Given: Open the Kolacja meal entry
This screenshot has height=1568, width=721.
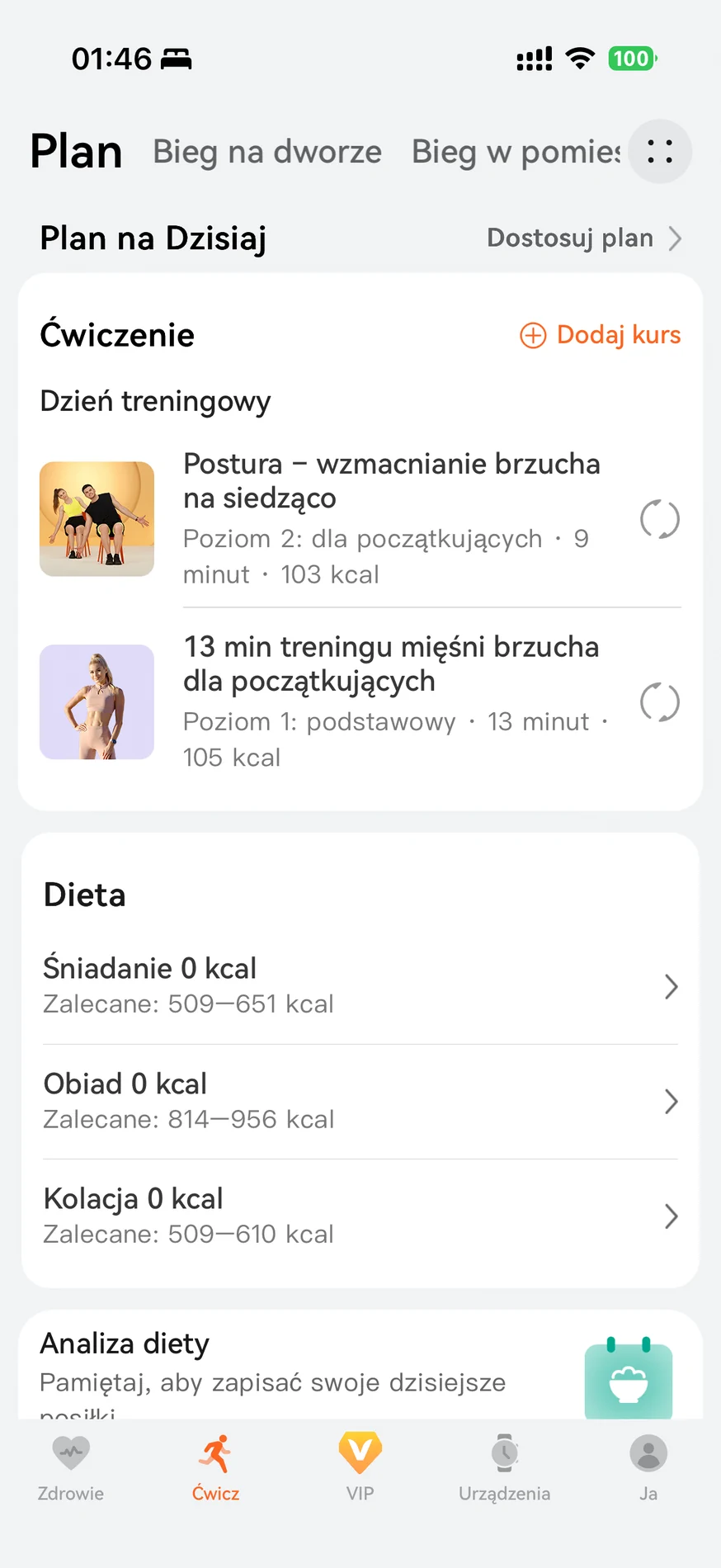Looking at the screenshot, I should [360, 1216].
